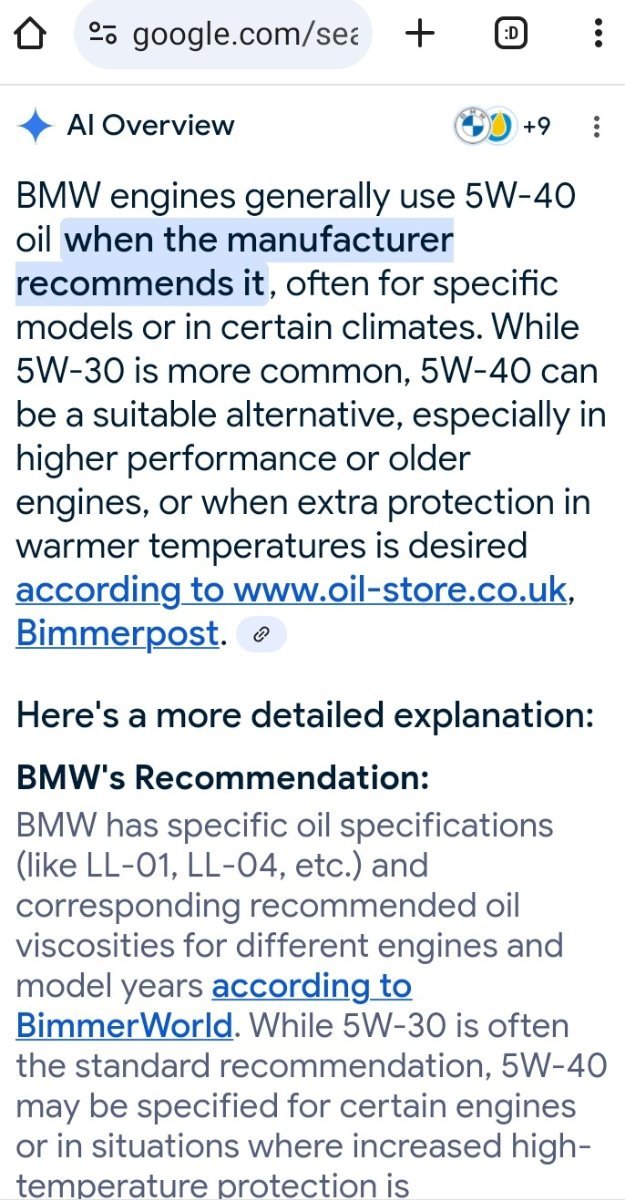Open the tab switcher

click(x=511, y=34)
